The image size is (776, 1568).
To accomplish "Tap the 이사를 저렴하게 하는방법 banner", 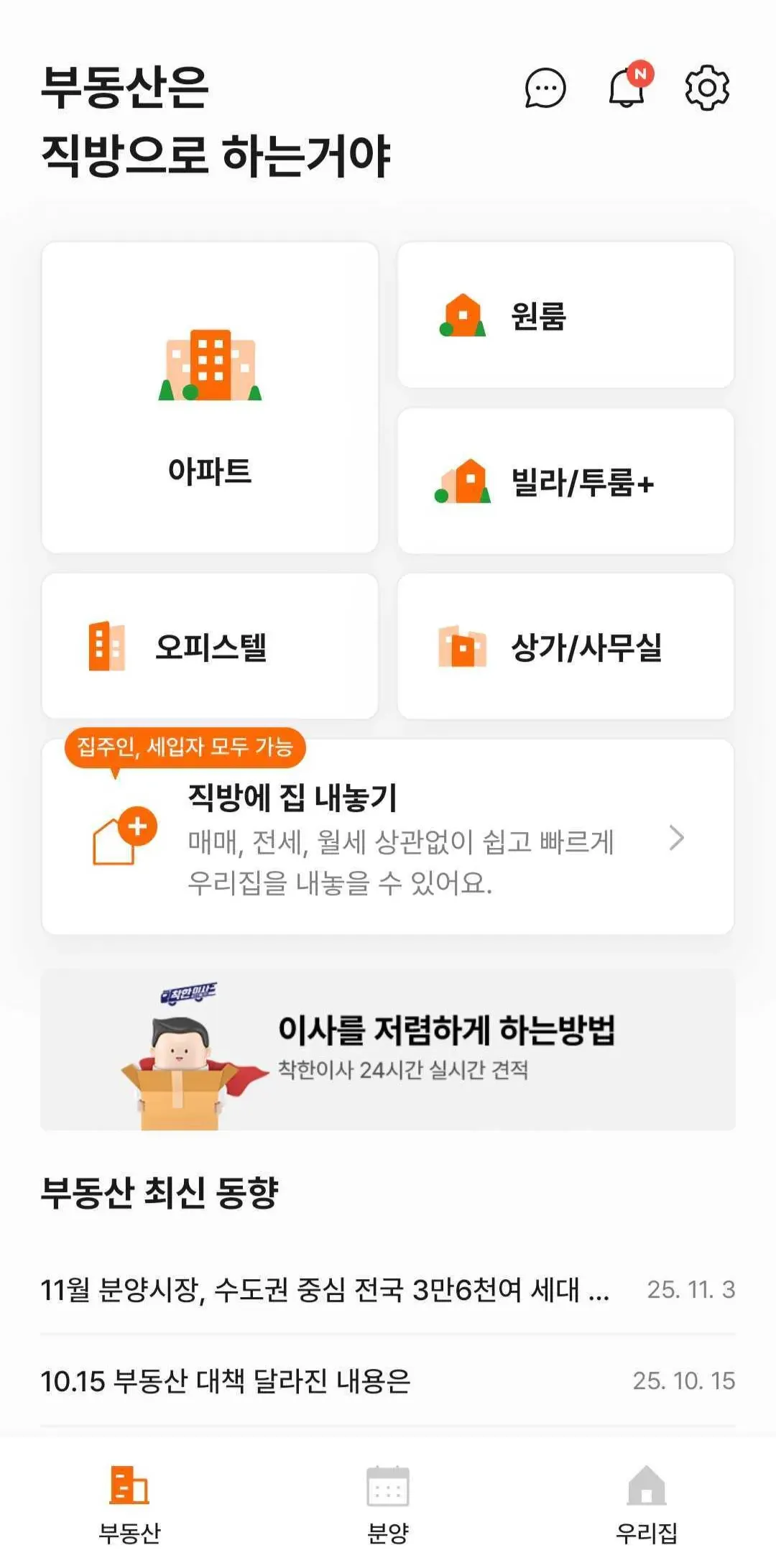I will [x=388, y=1049].
